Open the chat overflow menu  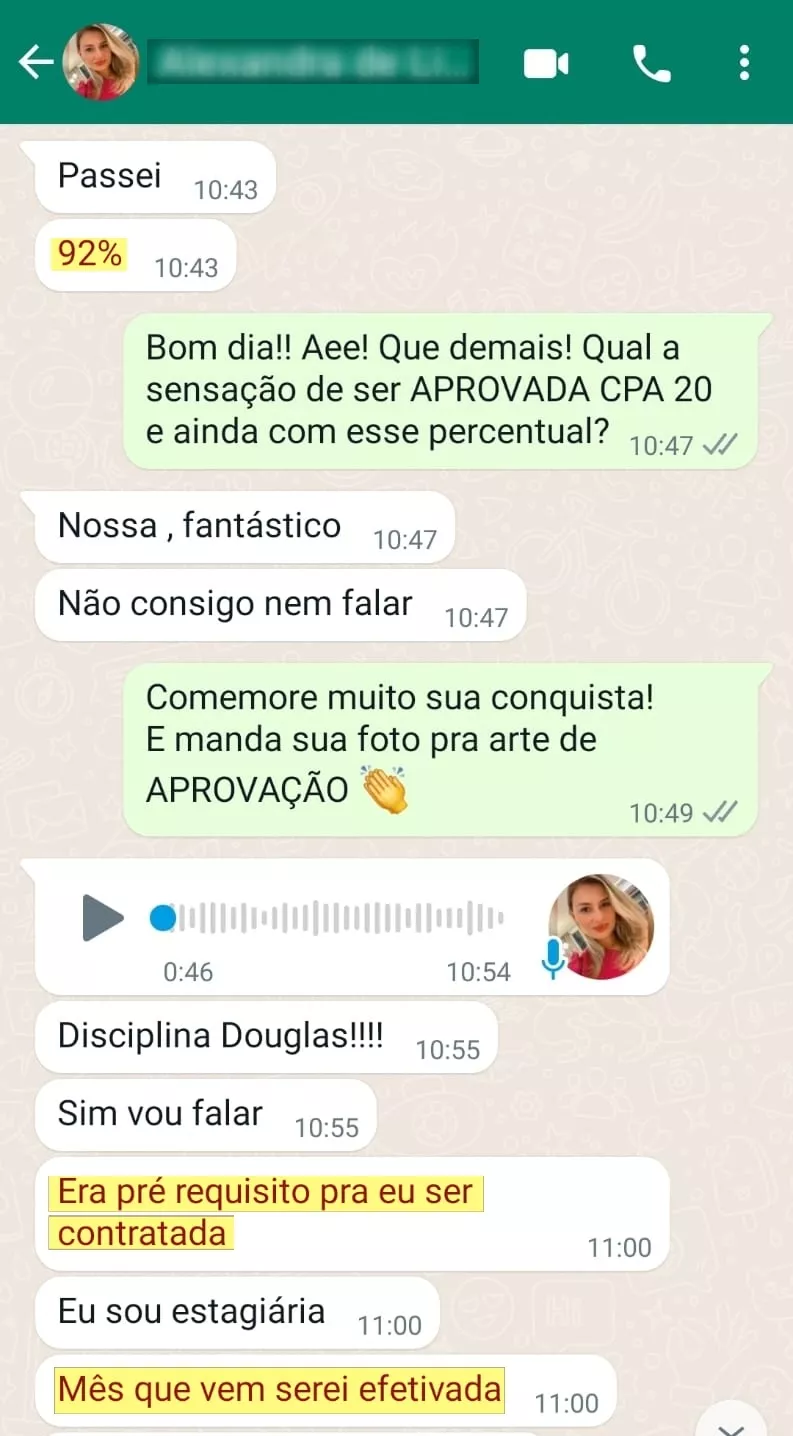744,63
